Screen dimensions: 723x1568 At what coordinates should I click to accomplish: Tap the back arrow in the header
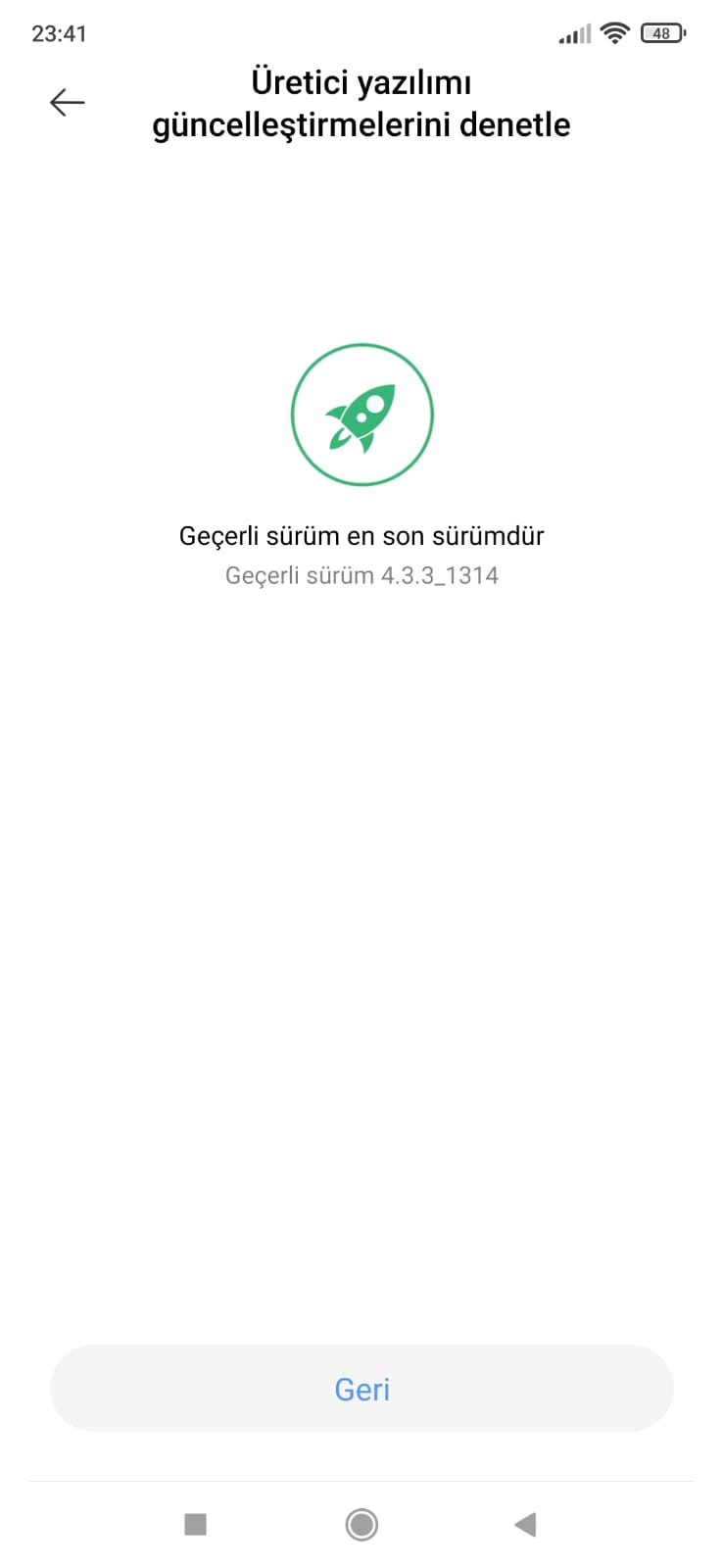pos(67,102)
